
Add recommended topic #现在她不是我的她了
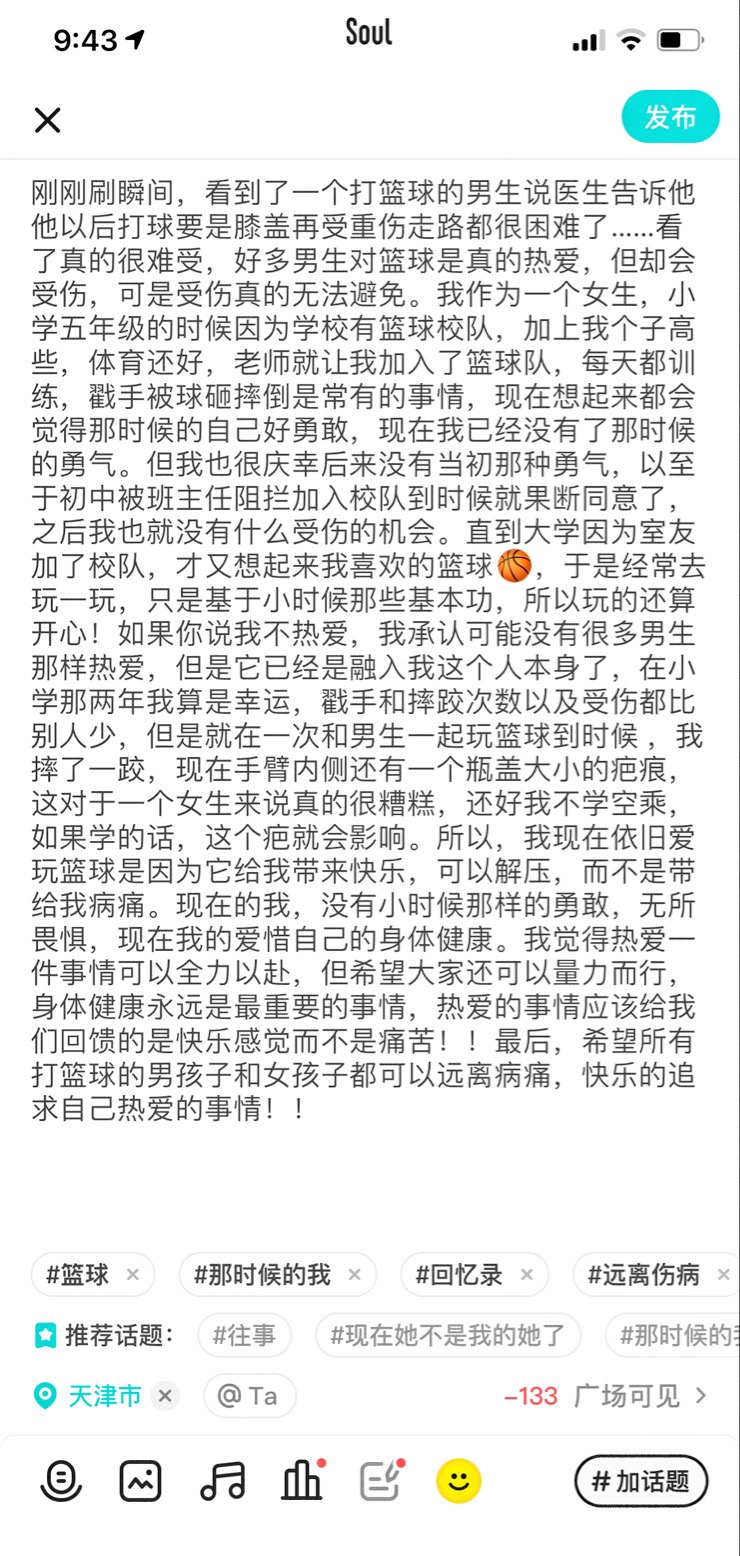coord(447,1335)
